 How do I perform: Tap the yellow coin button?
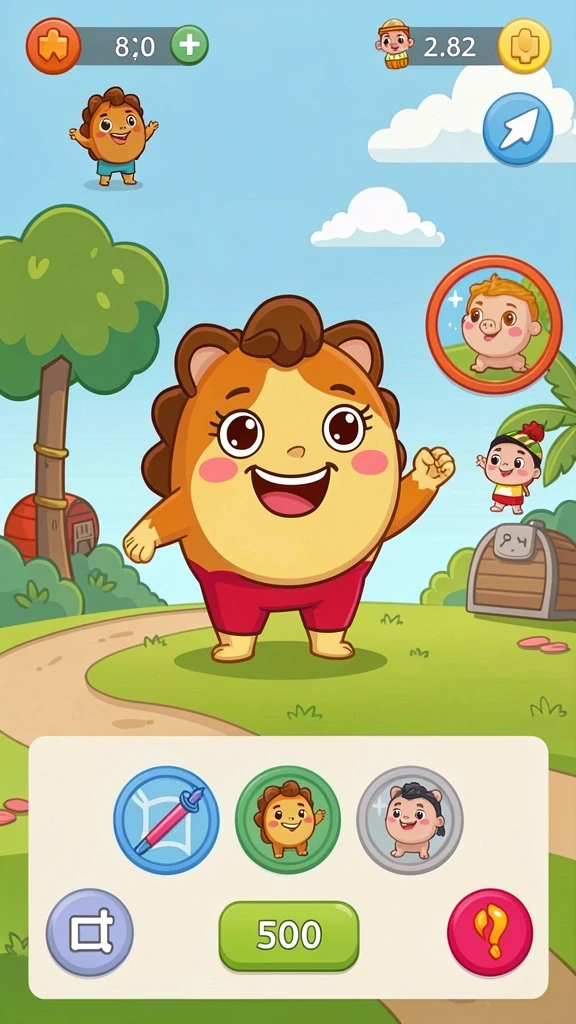pyautogui.click(x=524, y=46)
